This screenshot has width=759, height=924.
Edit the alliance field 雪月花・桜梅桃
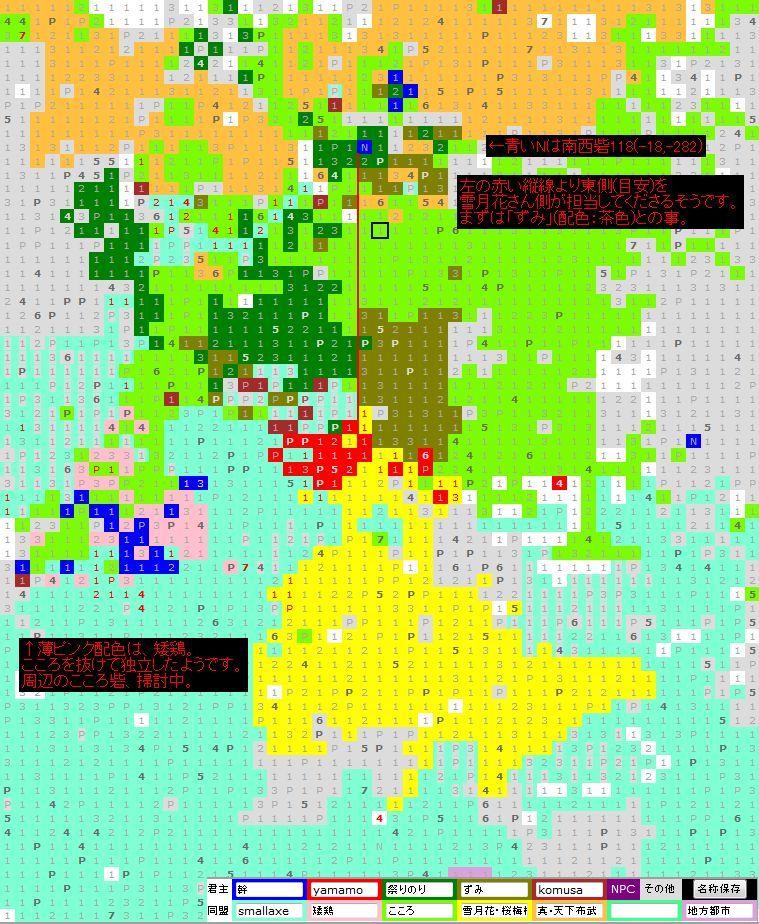(494, 911)
